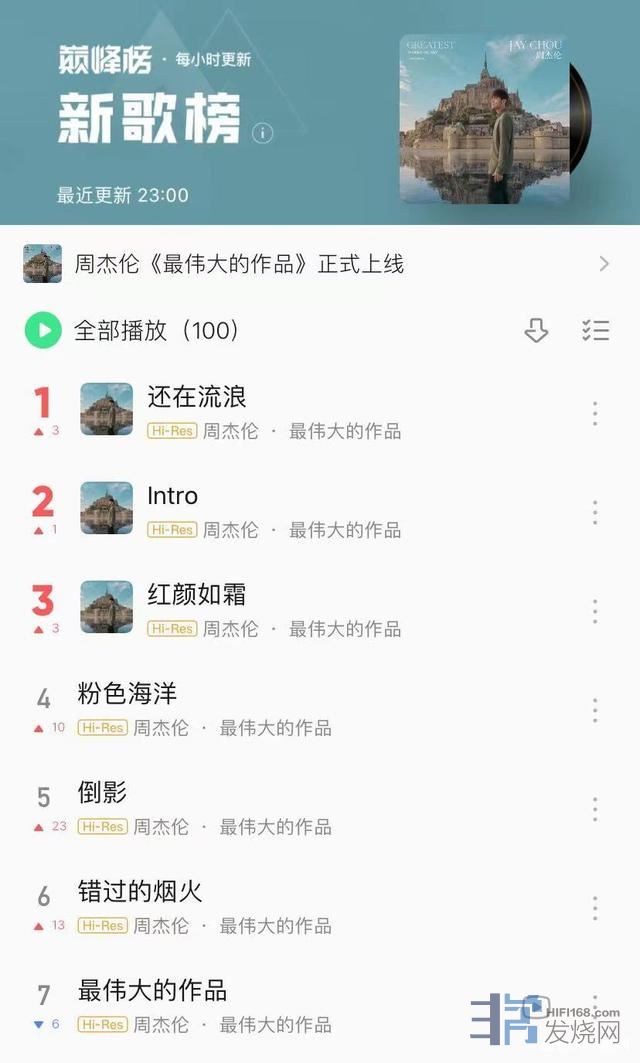The image size is (640, 1063).
Task: Download the chart songs with the download icon
Action: point(537,331)
